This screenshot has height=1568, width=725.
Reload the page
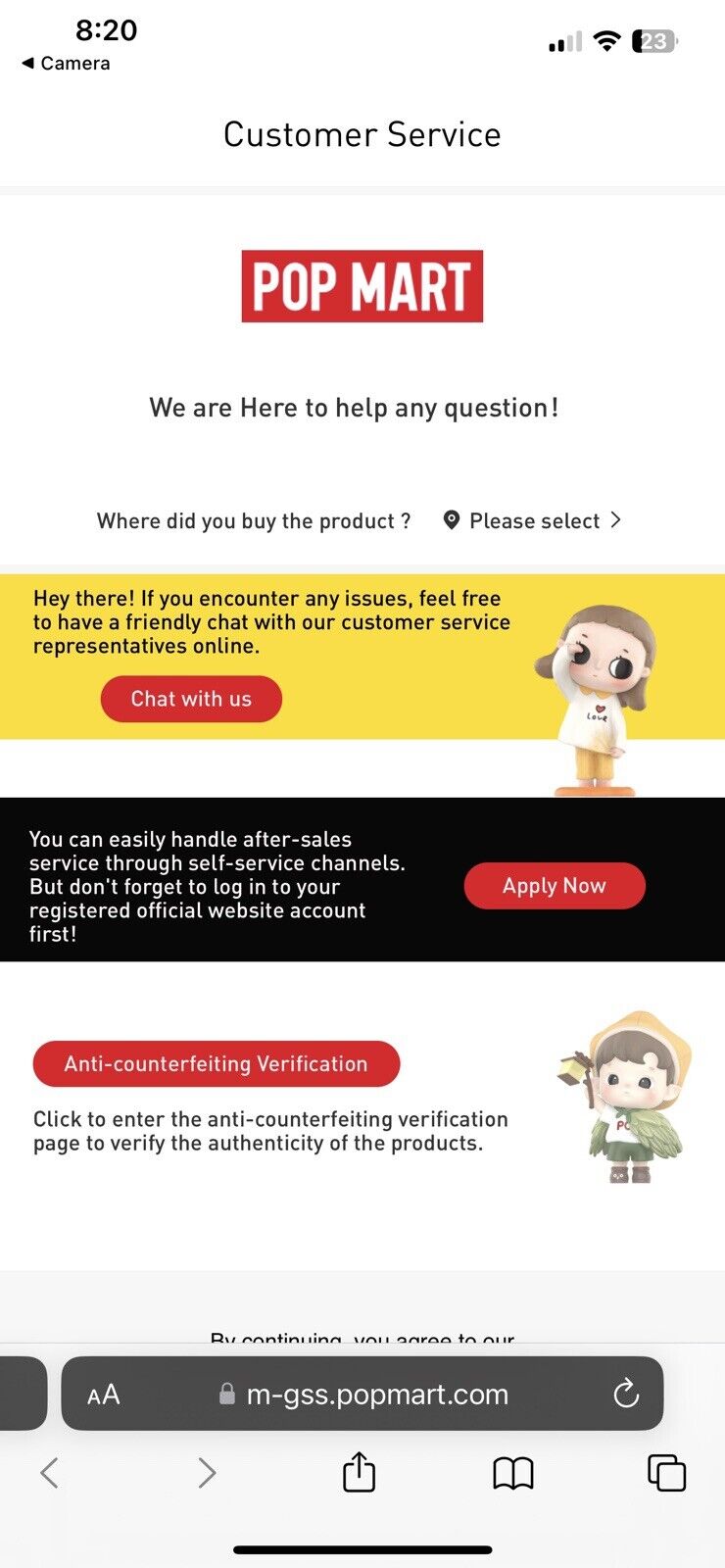click(x=625, y=1394)
